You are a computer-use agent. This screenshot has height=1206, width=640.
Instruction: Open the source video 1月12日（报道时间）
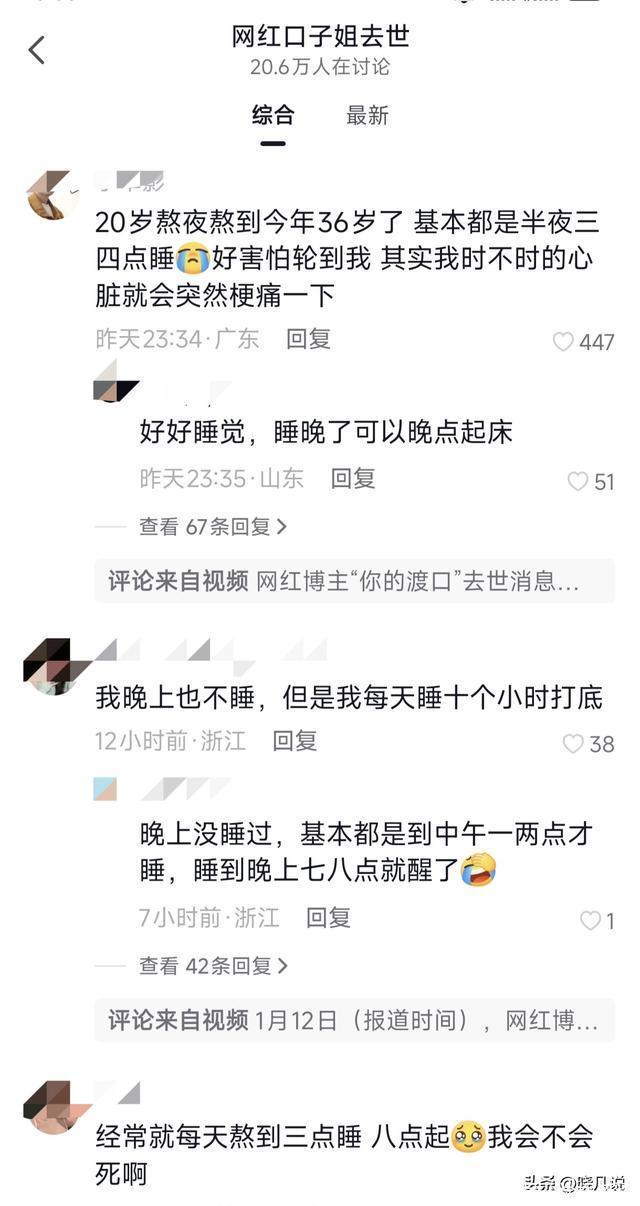354,1020
